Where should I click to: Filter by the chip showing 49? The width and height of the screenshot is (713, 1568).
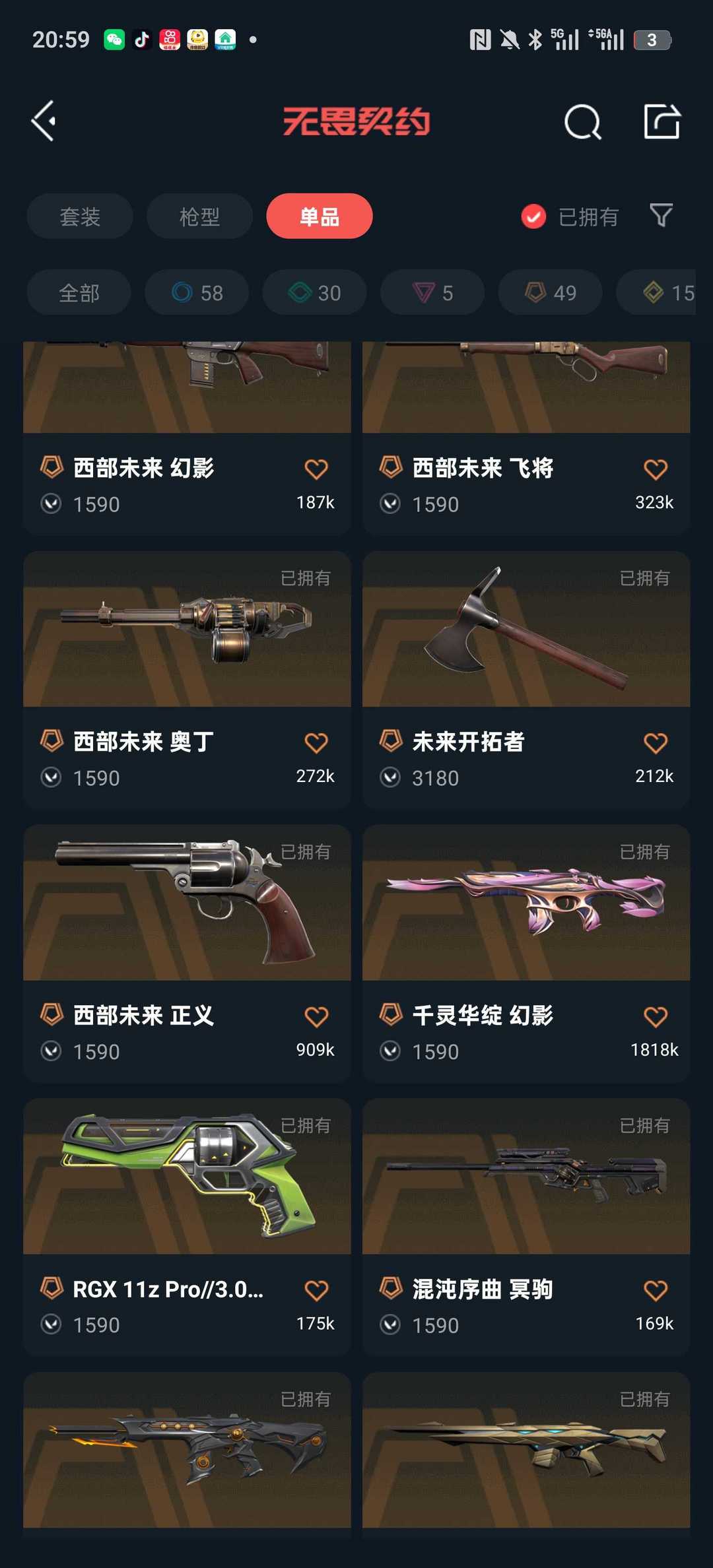pyautogui.click(x=550, y=292)
